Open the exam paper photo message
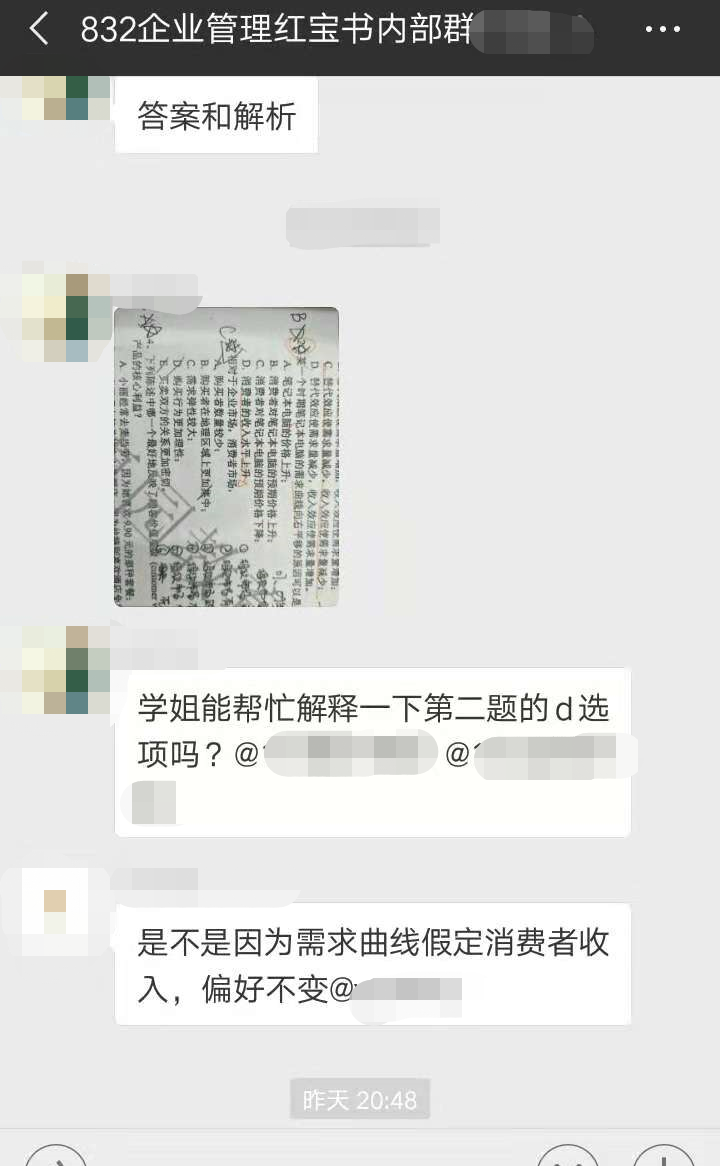 pos(226,457)
